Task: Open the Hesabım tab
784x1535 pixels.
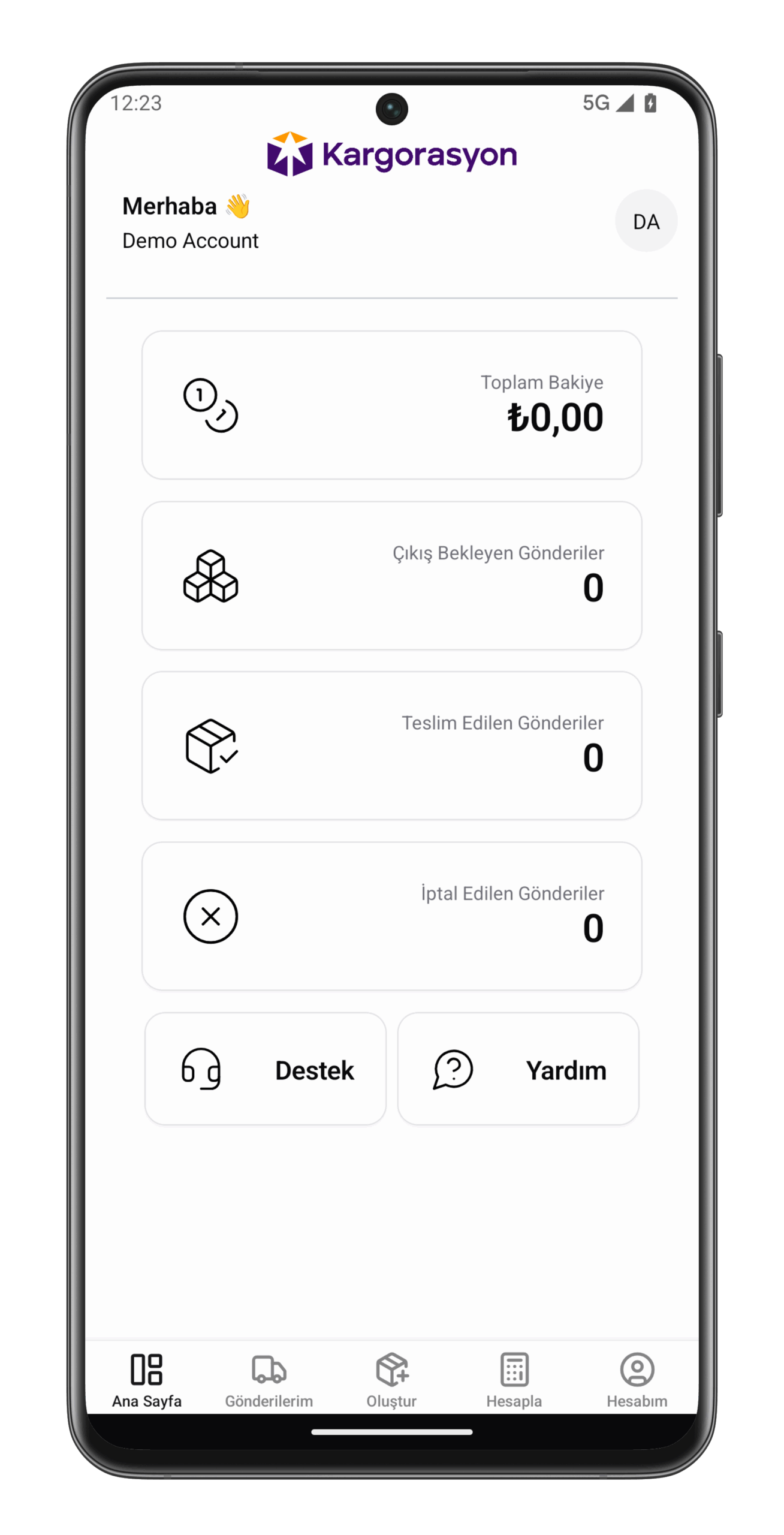Action: pyautogui.click(x=637, y=1379)
